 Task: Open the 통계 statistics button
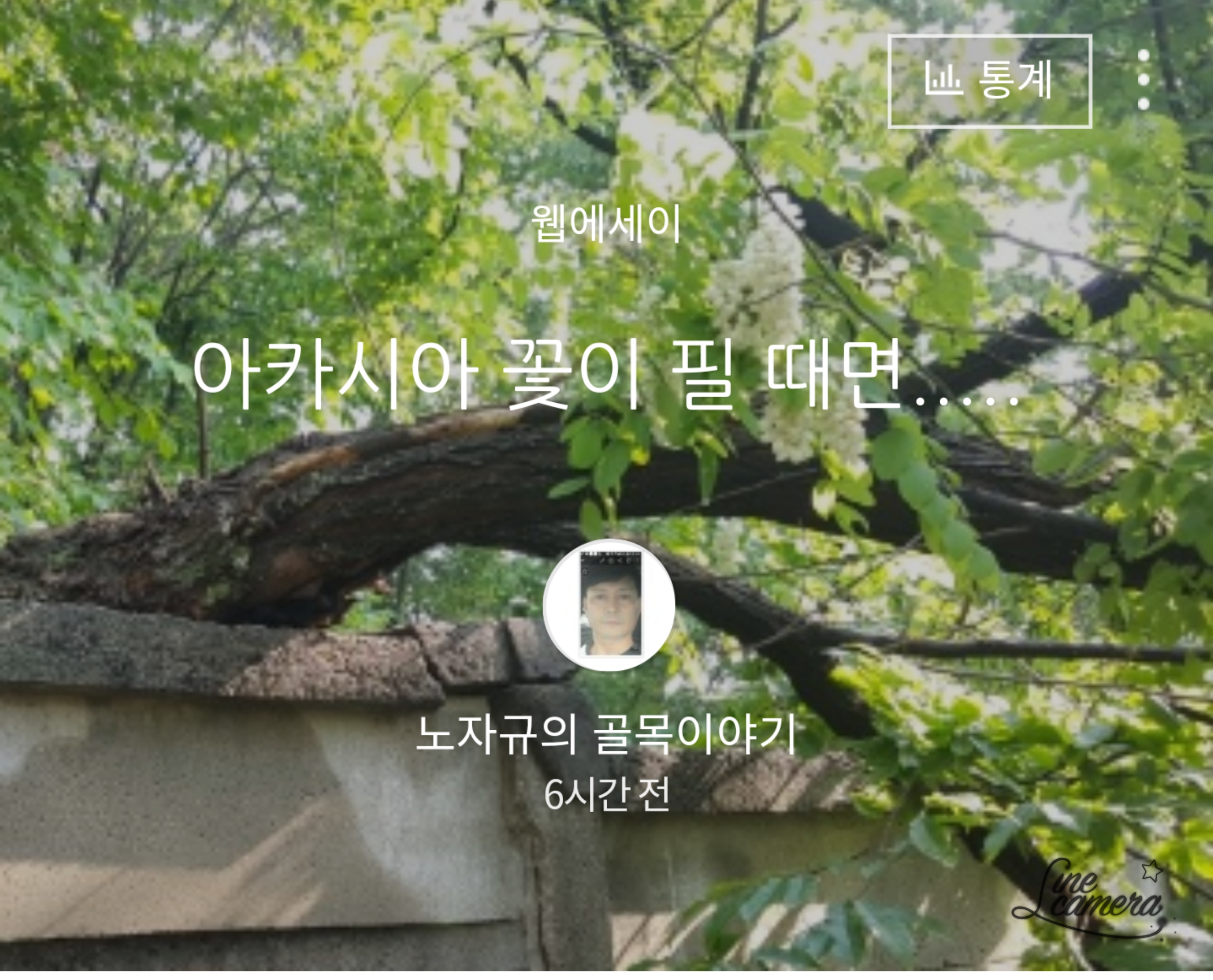[x=989, y=81]
